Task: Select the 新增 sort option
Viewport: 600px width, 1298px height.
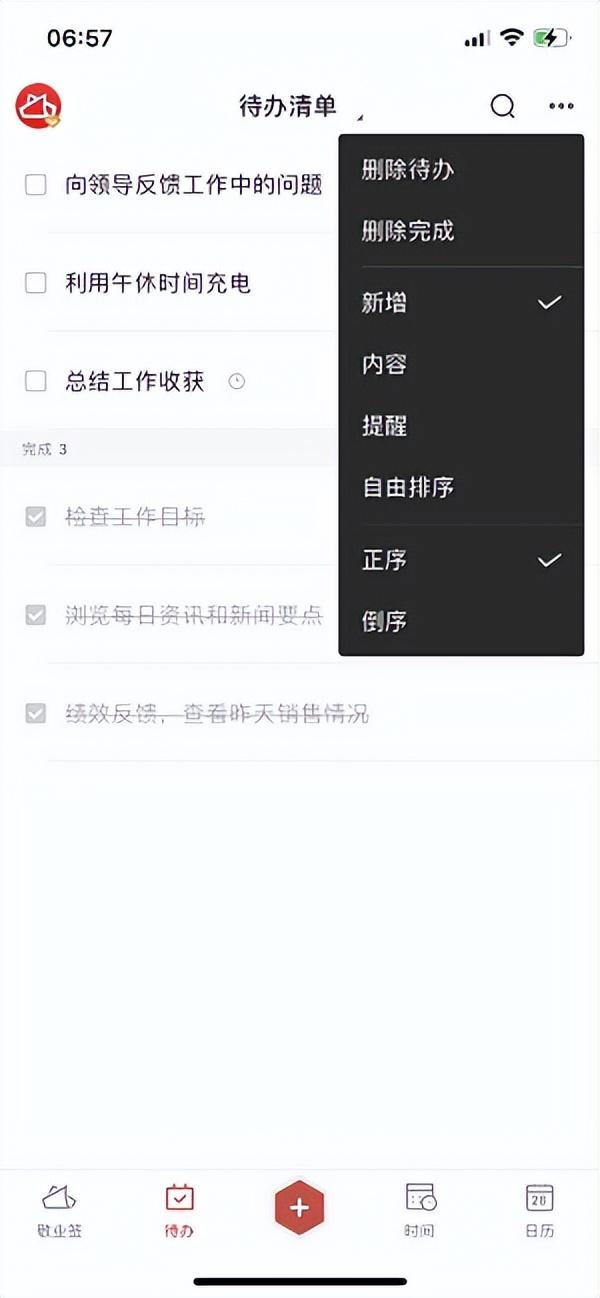Action: pos(461,302)
